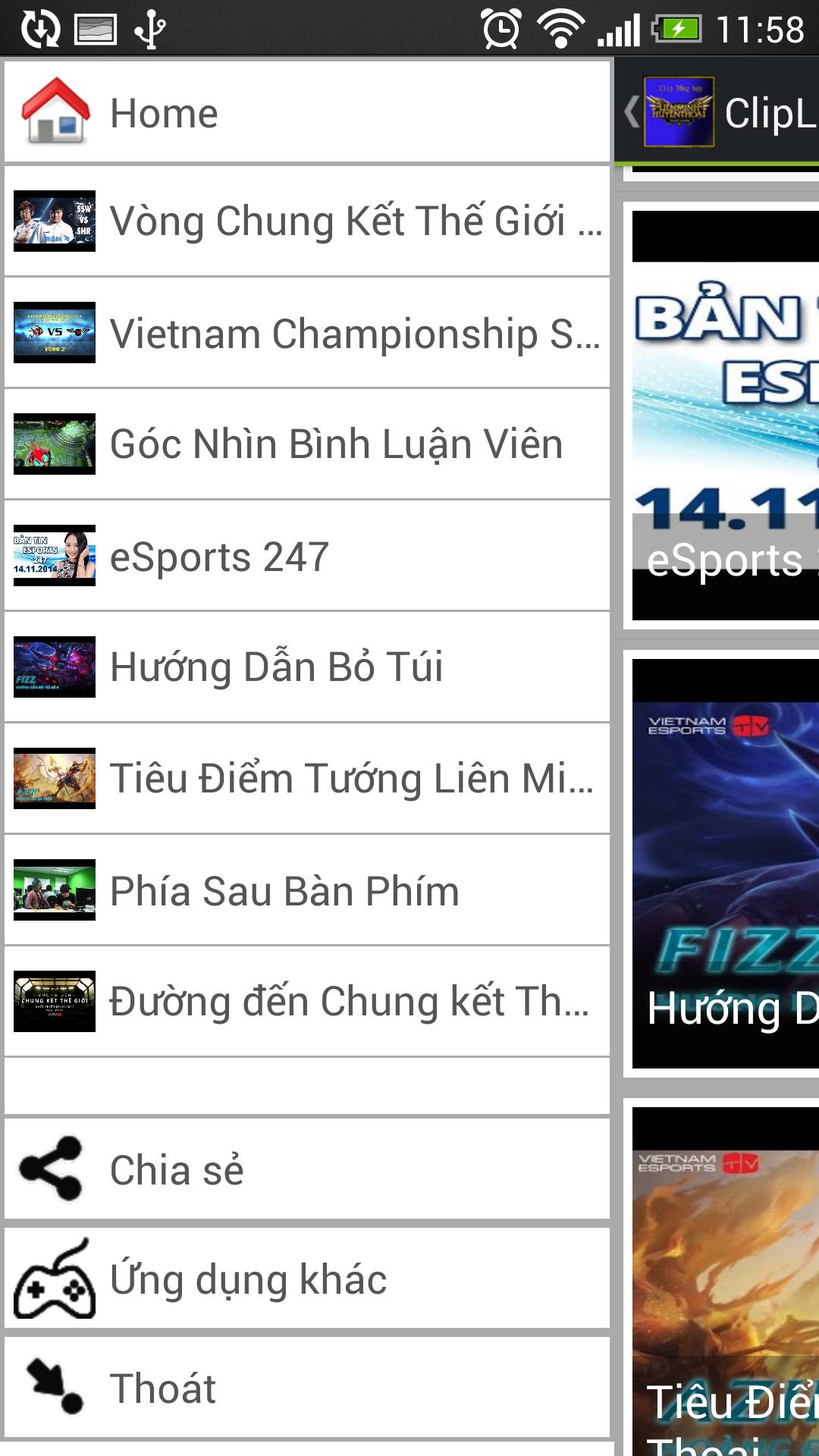Open eSports 247 in the drawer

[x=306, y=556]
